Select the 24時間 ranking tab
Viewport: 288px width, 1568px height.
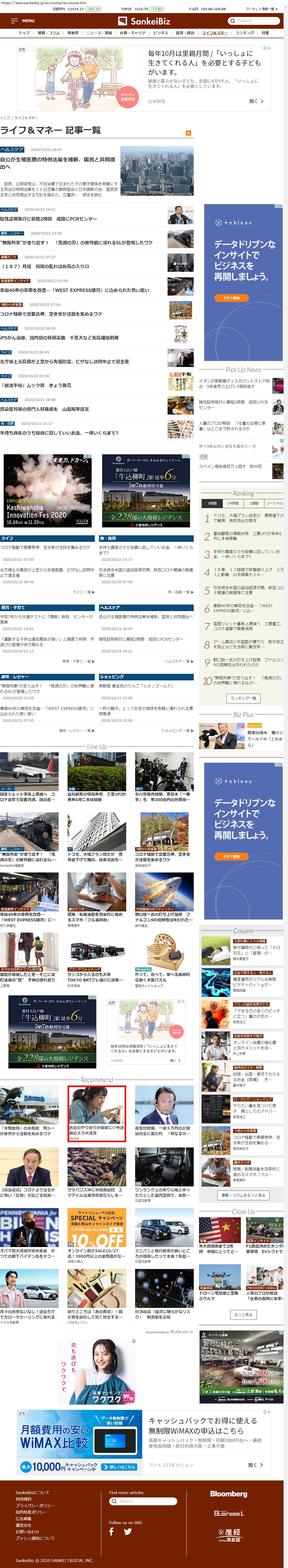tap(232, 503)
